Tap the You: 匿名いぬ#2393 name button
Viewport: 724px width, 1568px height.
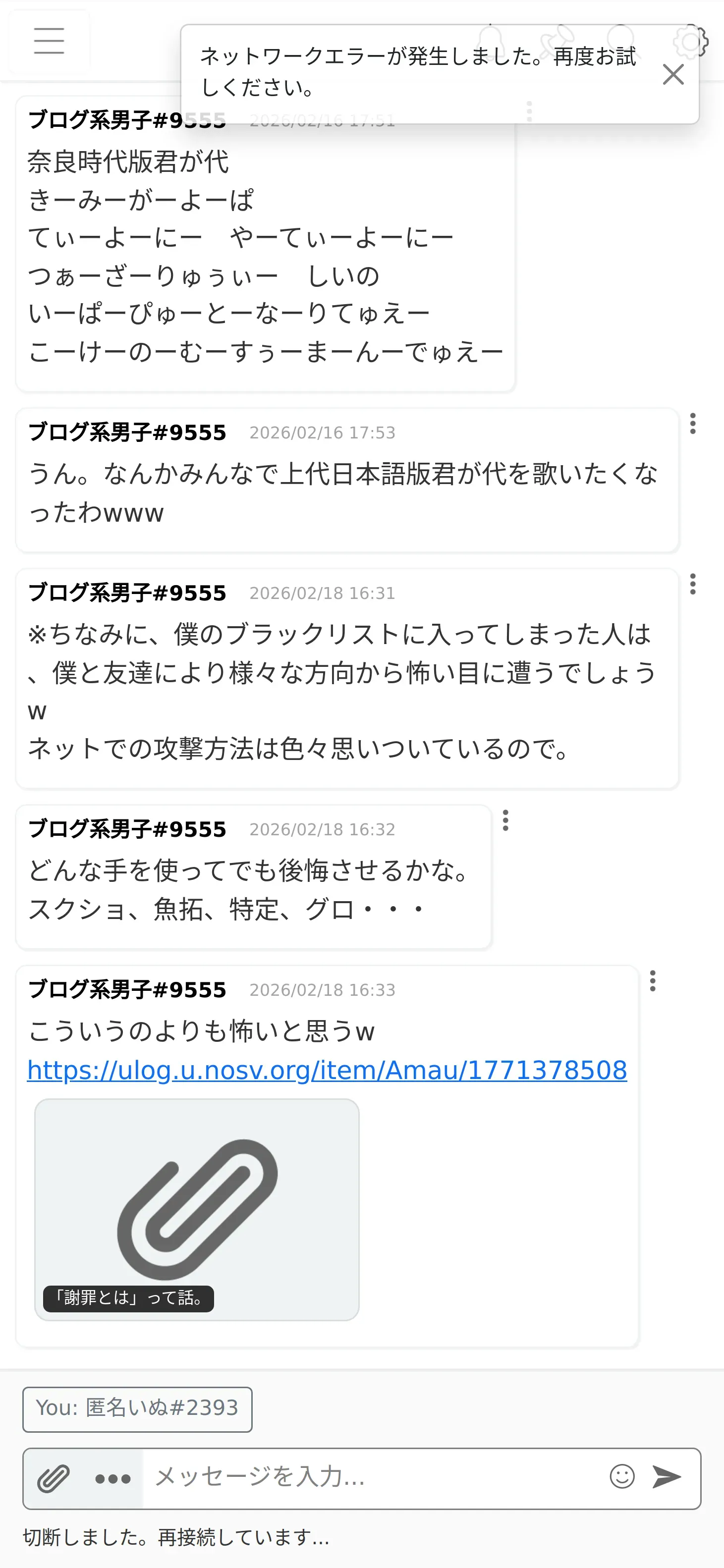tap(137, 1408)
